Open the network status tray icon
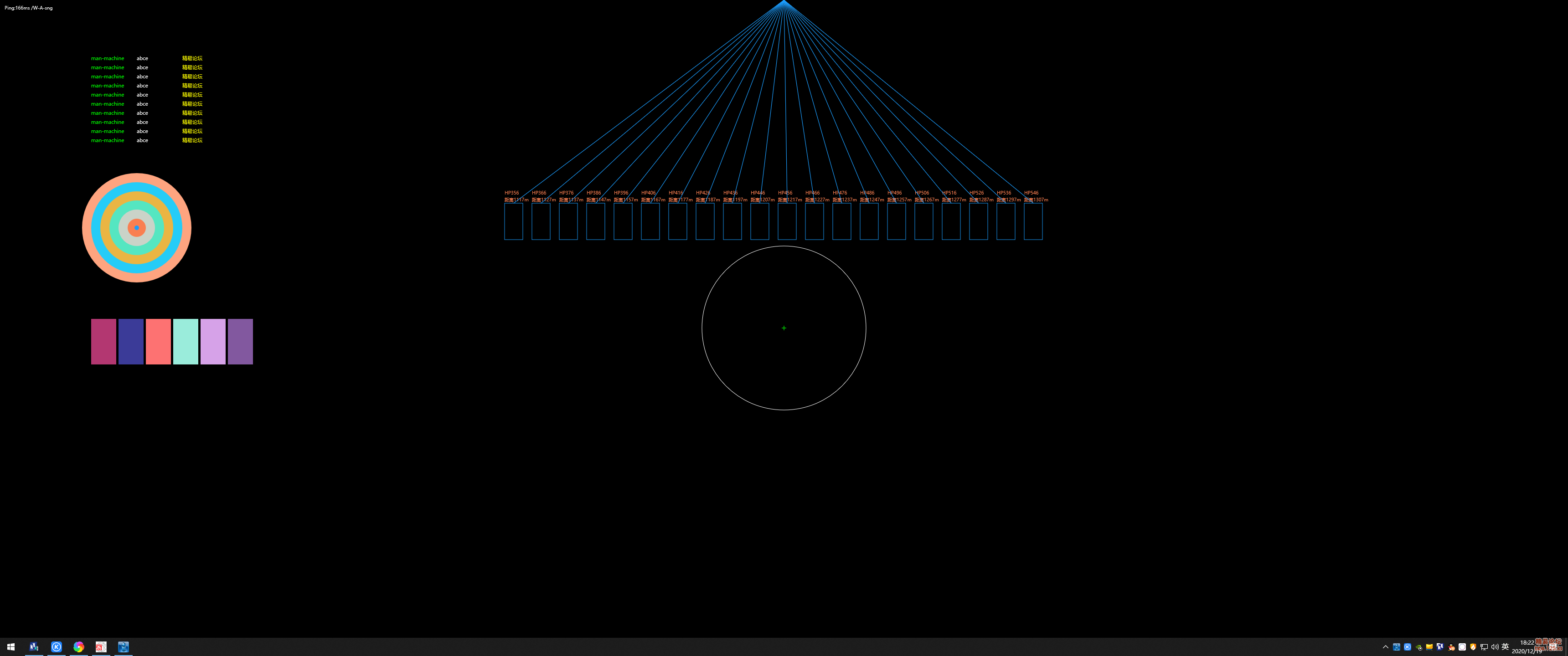The height and width of the screenshot is (656, 1568). pyautogui.click(x=1484, y=647)
